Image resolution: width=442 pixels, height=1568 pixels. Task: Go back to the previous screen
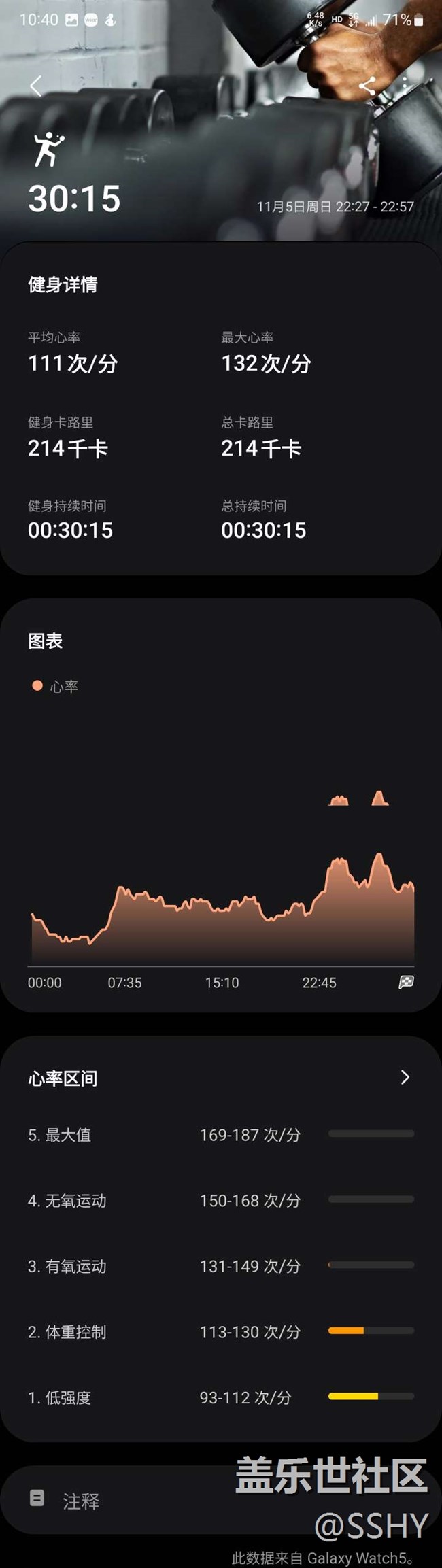coord(36,86)
